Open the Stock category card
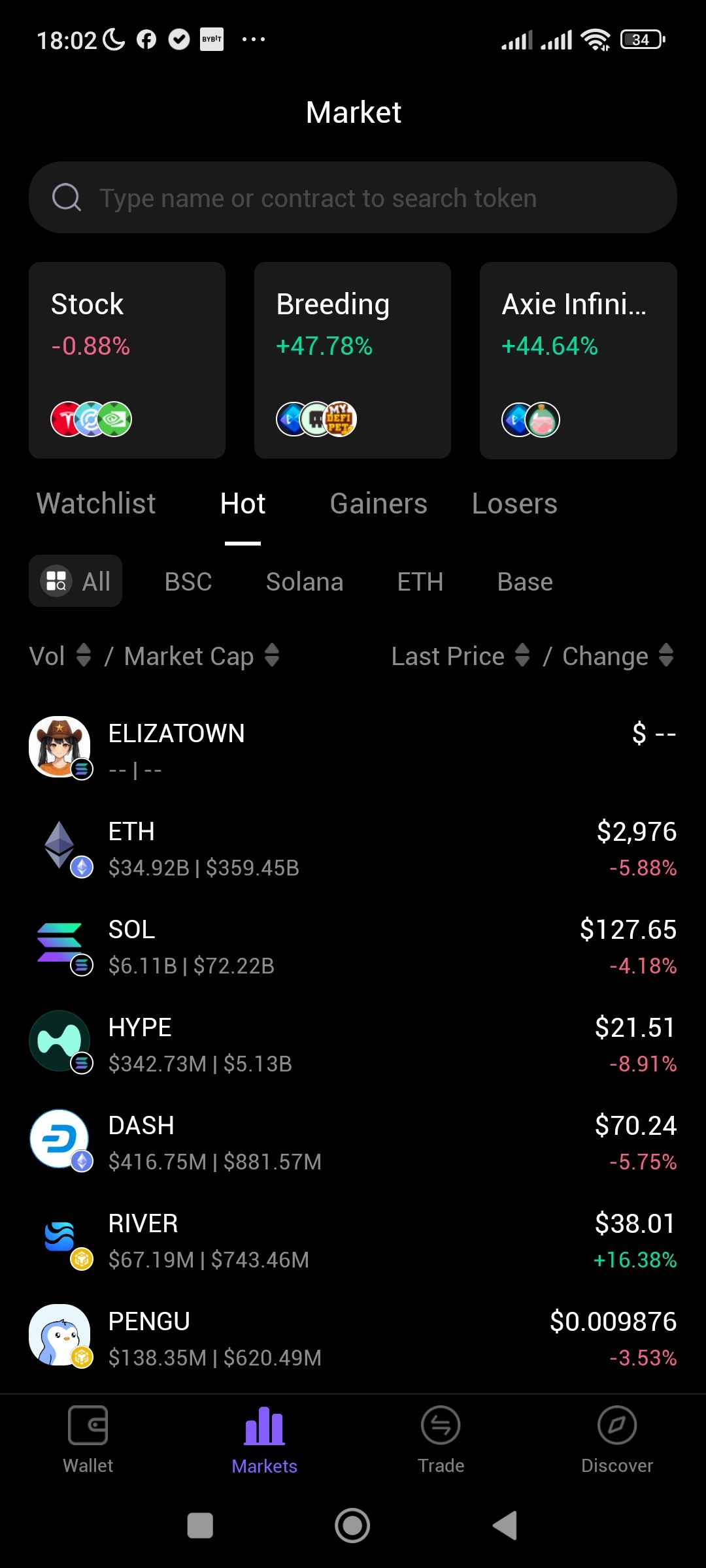This screenshot has height=1568, width=706. 127,360
